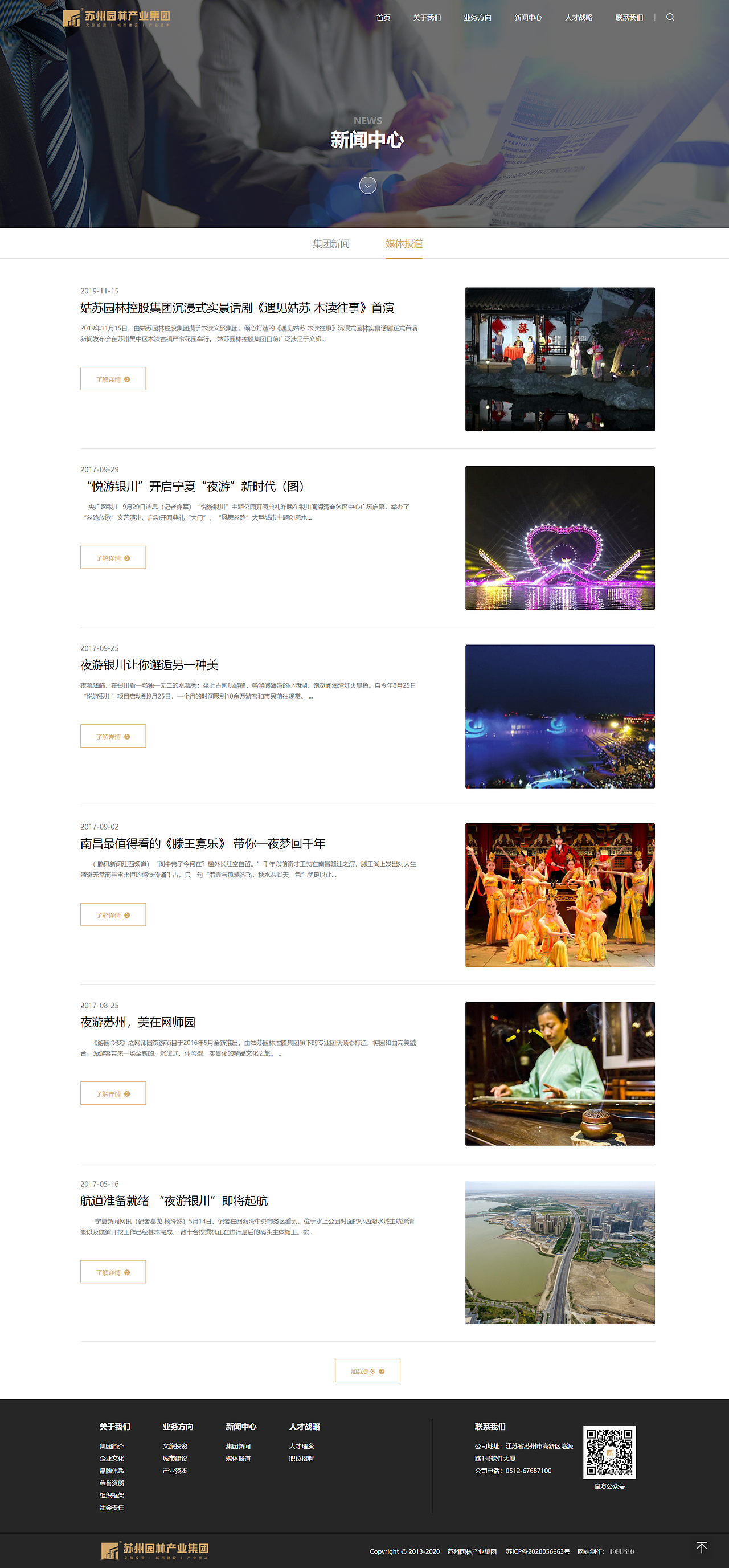Open the site search
This screenshot has height=1568, width=729.
[x=669, y=18]
